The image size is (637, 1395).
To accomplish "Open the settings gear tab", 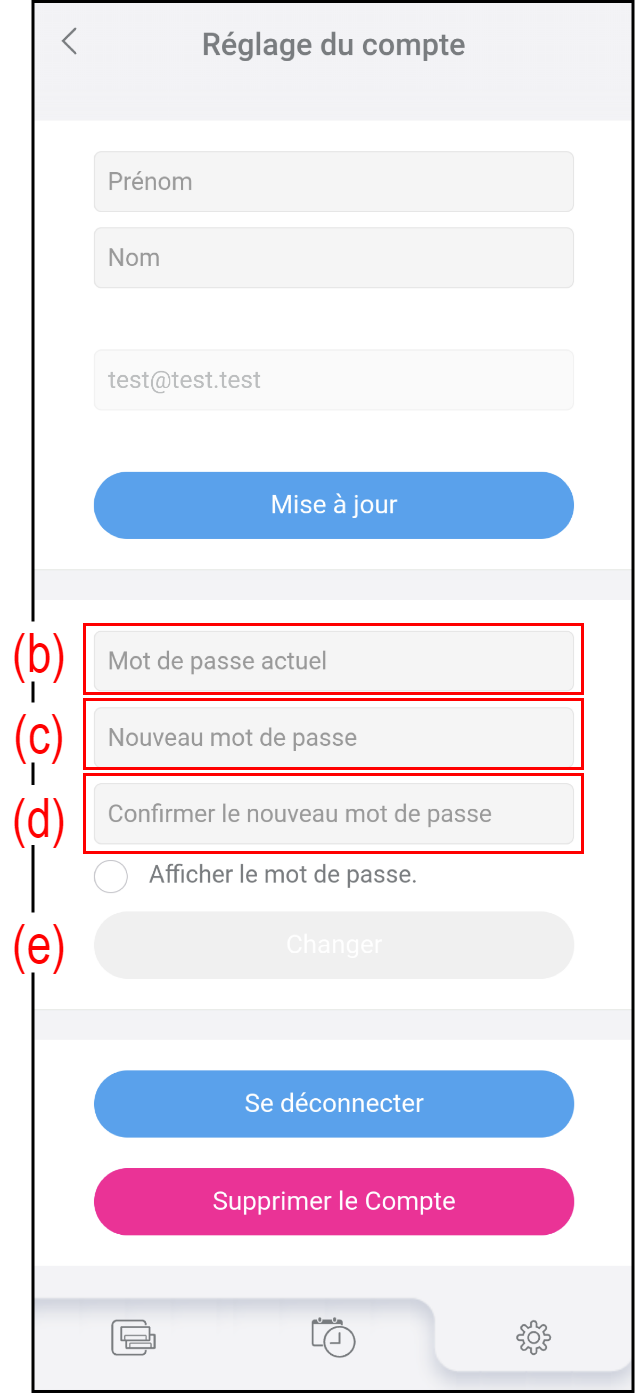I will coord(534,1337).
